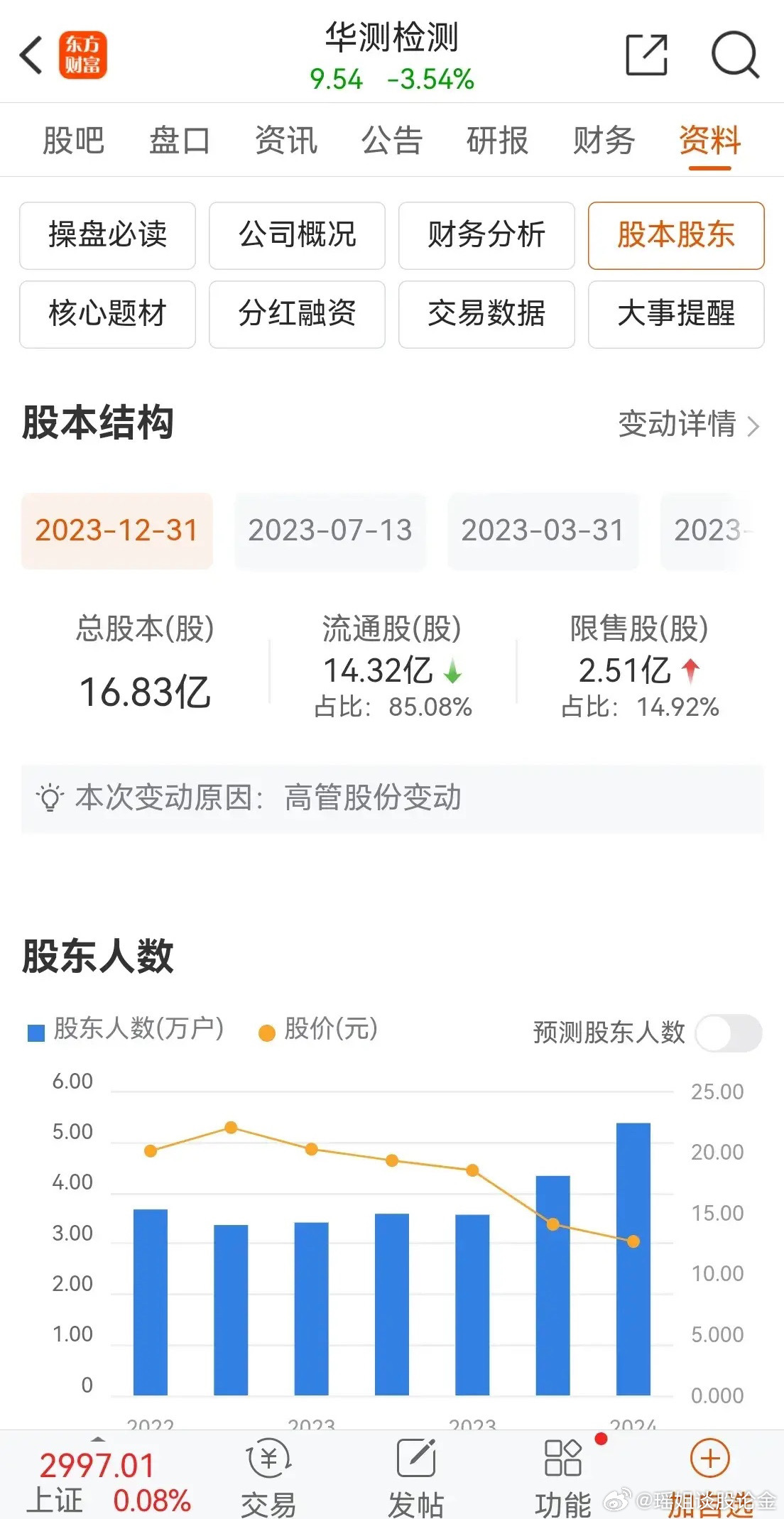Switch to the 股吧 tab
The height and width of the screenshot is (1519, 784).
tap(73, 140)
